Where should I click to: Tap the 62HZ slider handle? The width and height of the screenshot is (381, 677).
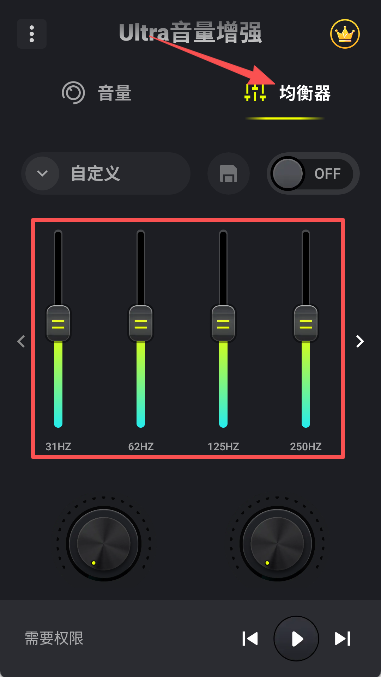tap(140, 323)
